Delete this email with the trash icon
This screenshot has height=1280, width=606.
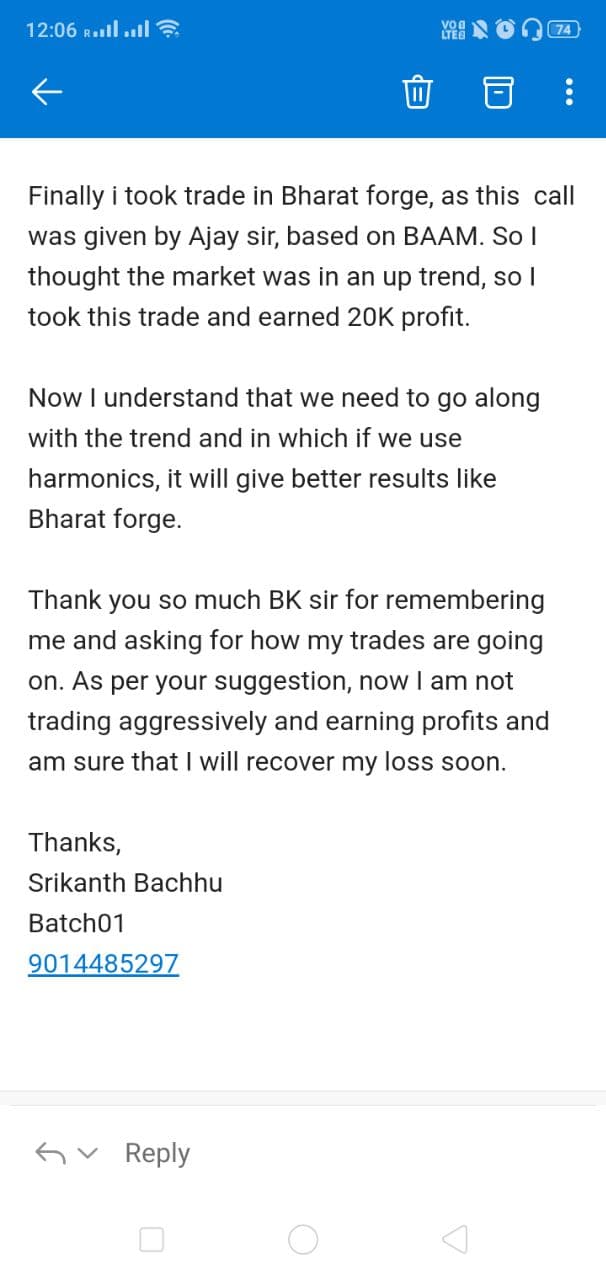417,93
